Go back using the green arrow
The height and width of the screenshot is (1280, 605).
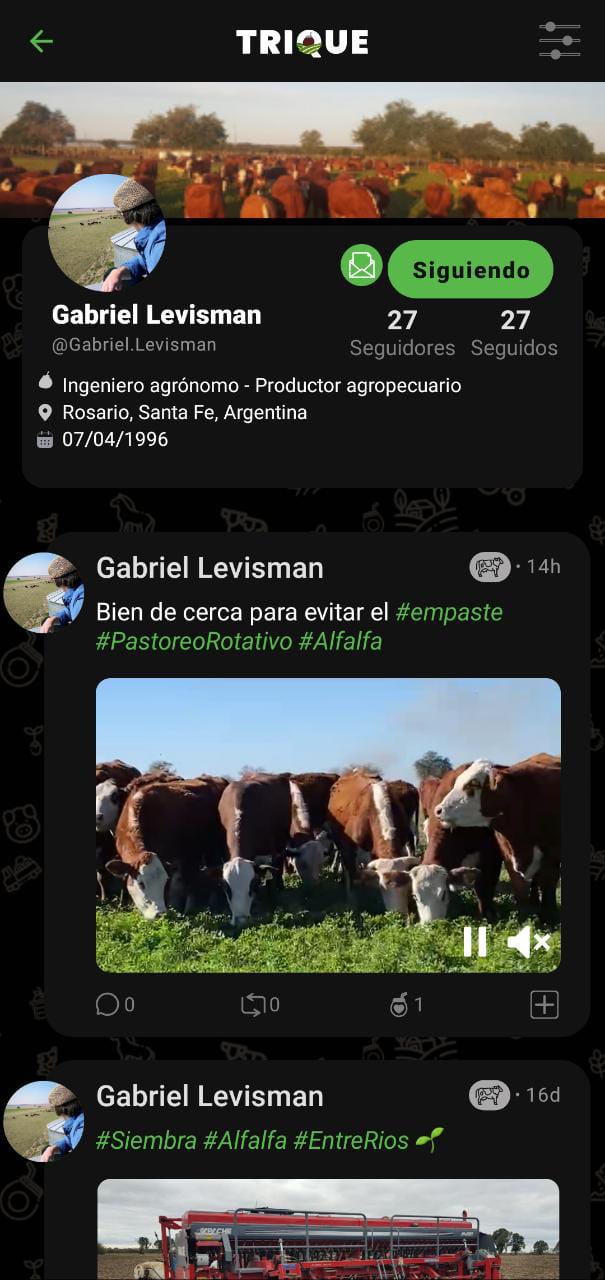pos(41,41)
